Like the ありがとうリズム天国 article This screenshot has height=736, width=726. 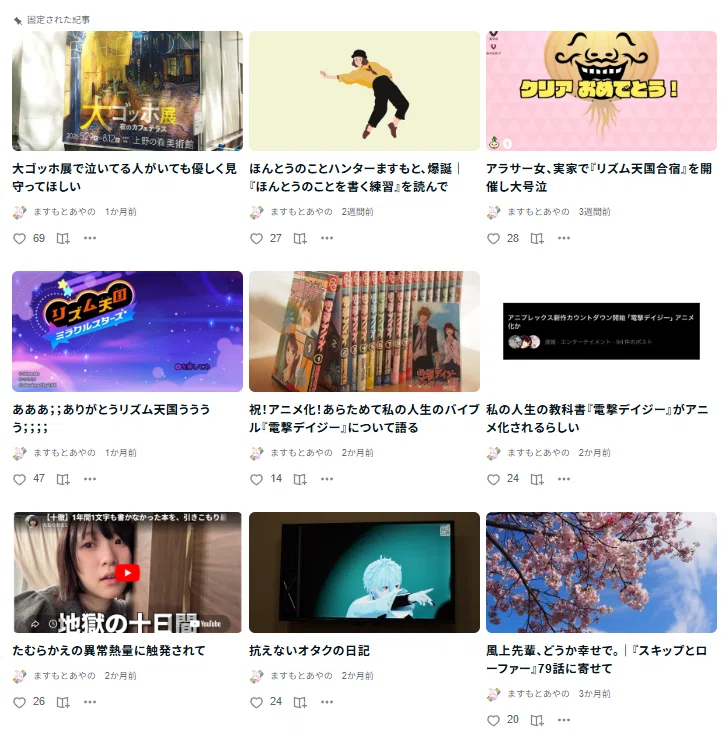click(x=19, y=479)
